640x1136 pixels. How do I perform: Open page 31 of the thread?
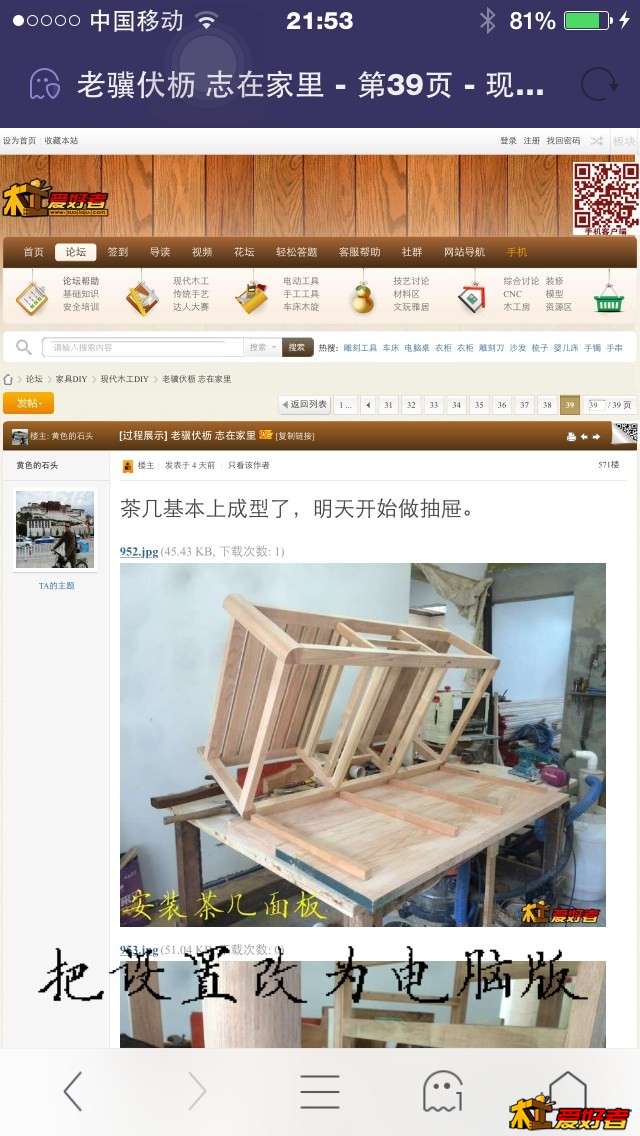click(388, 405)
